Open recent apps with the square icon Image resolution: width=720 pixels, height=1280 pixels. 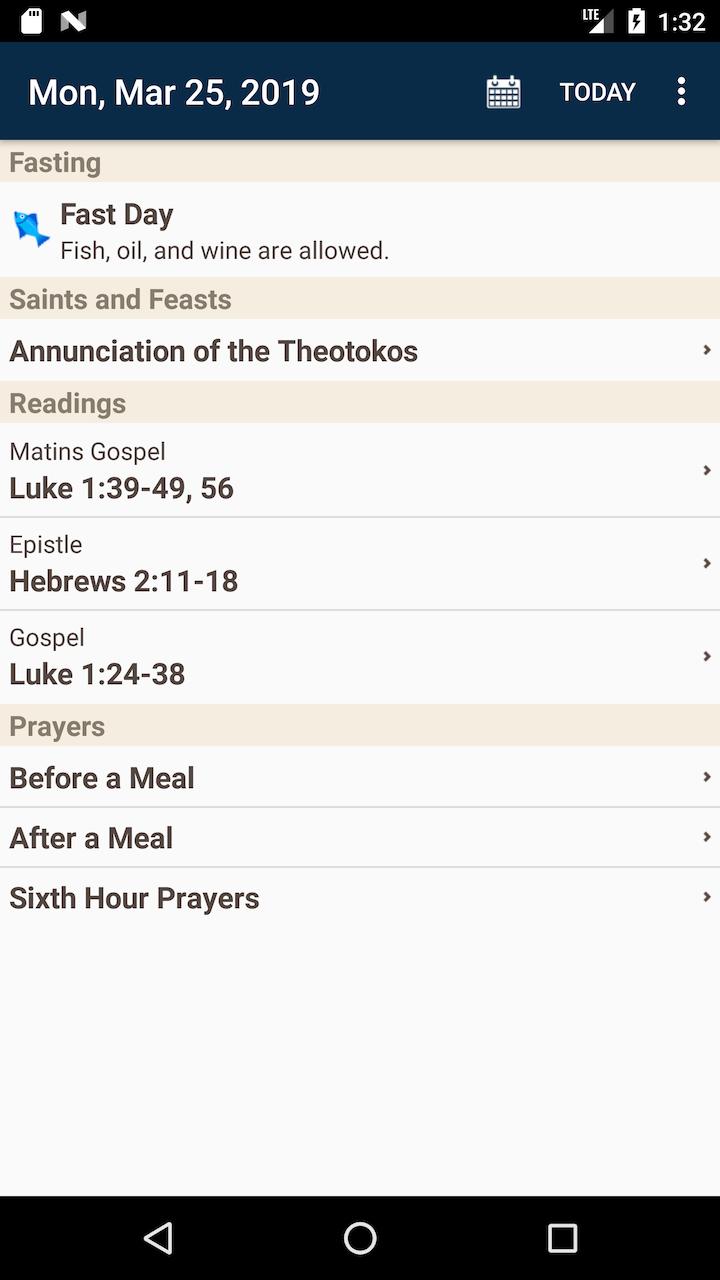[562, 1238]
